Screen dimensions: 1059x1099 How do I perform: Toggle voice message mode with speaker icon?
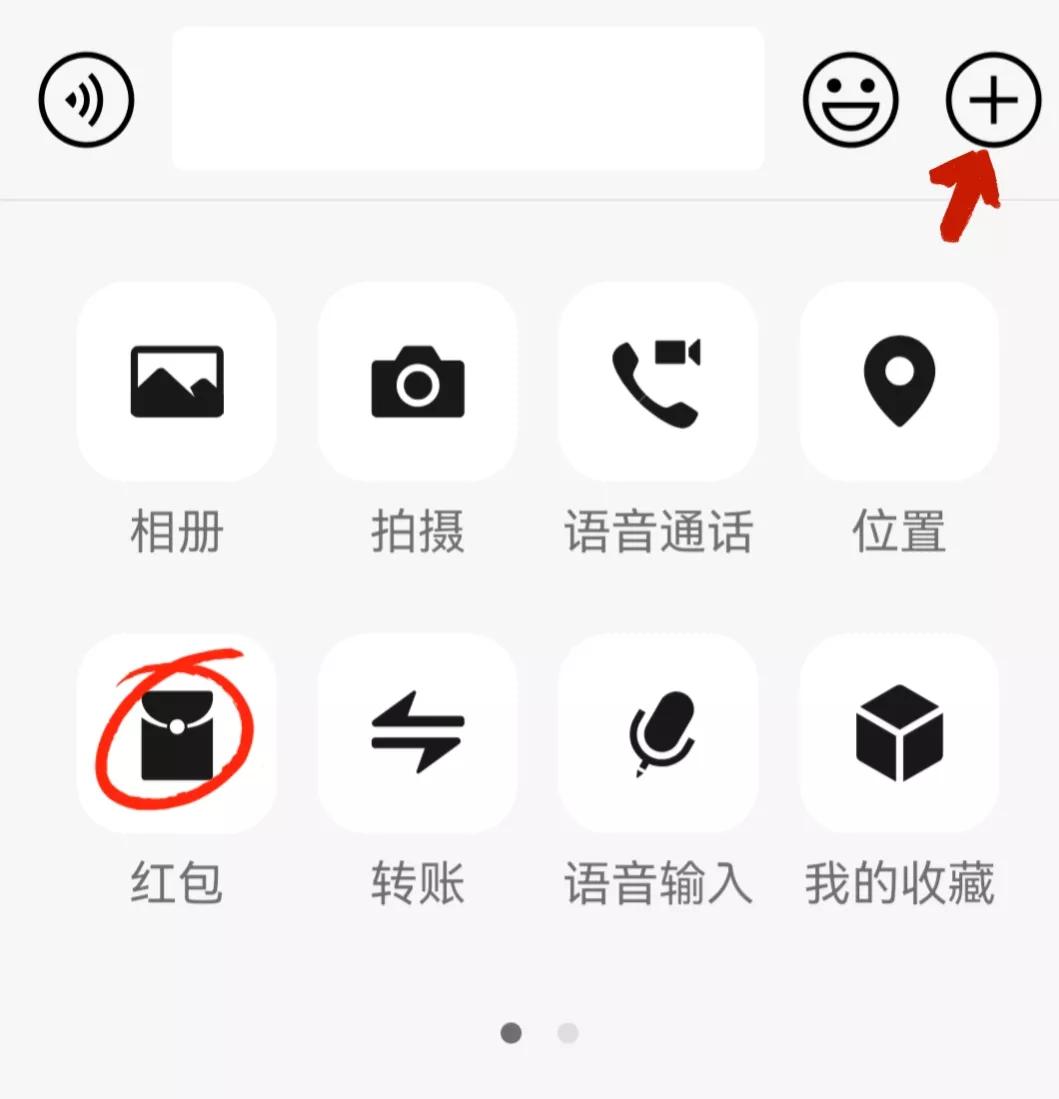86,99
